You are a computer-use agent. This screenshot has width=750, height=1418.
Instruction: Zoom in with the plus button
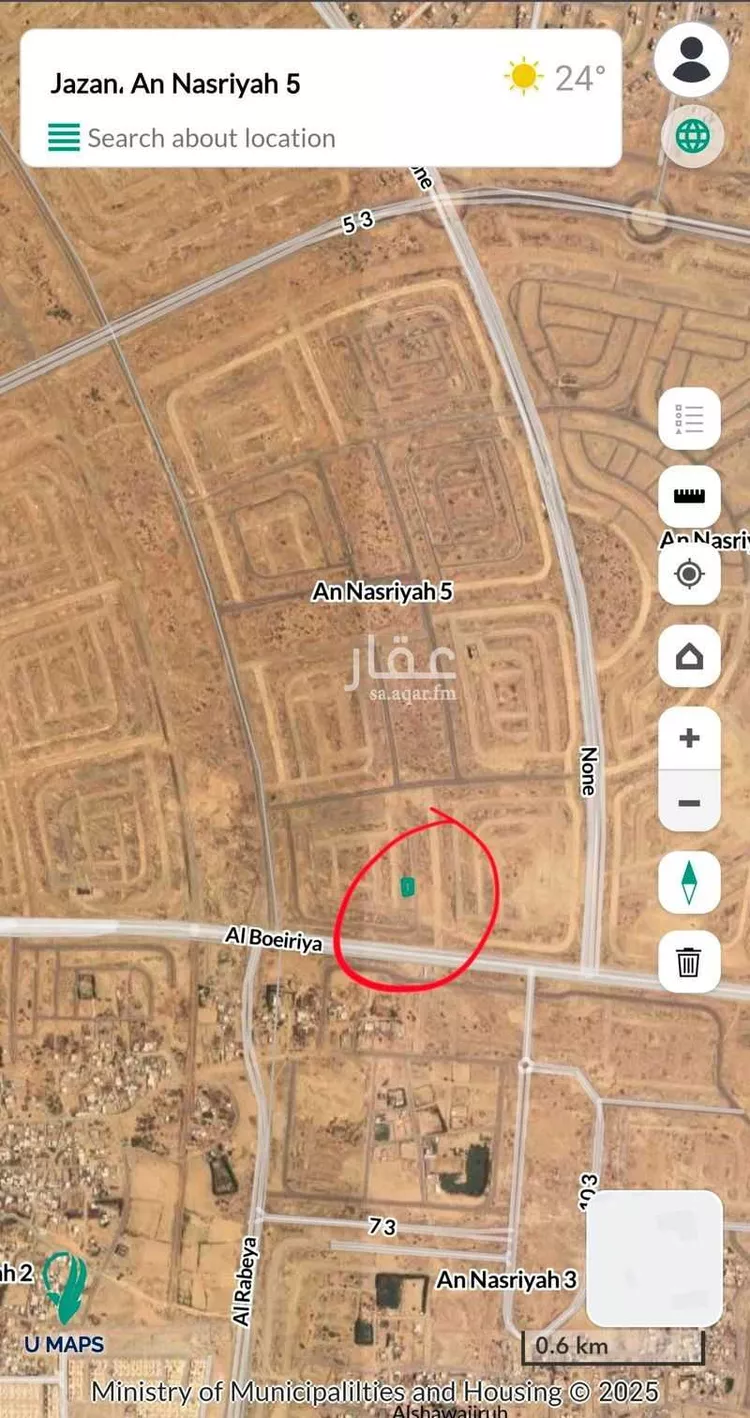690,737
